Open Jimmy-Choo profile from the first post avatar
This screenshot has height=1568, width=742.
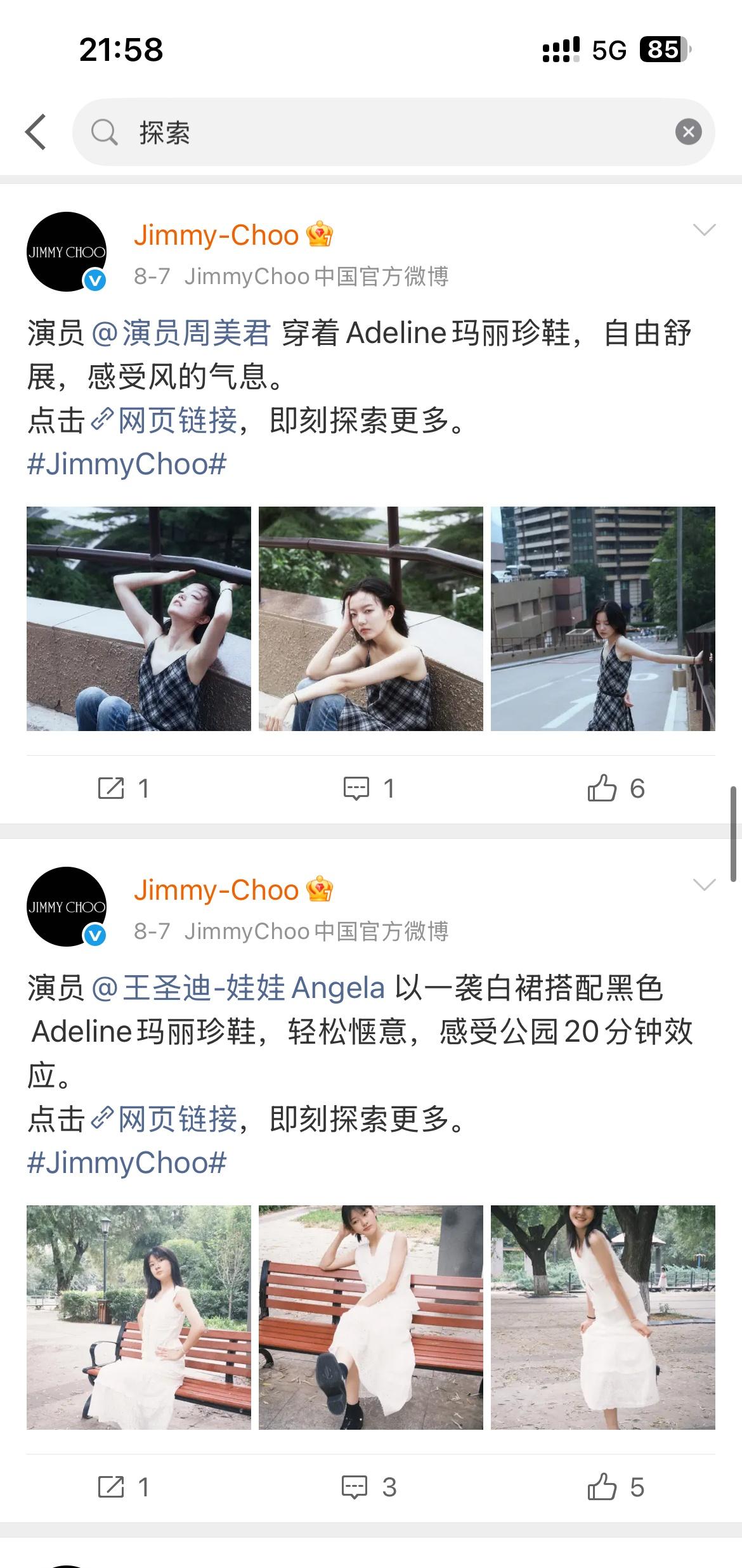click(67, 252)
